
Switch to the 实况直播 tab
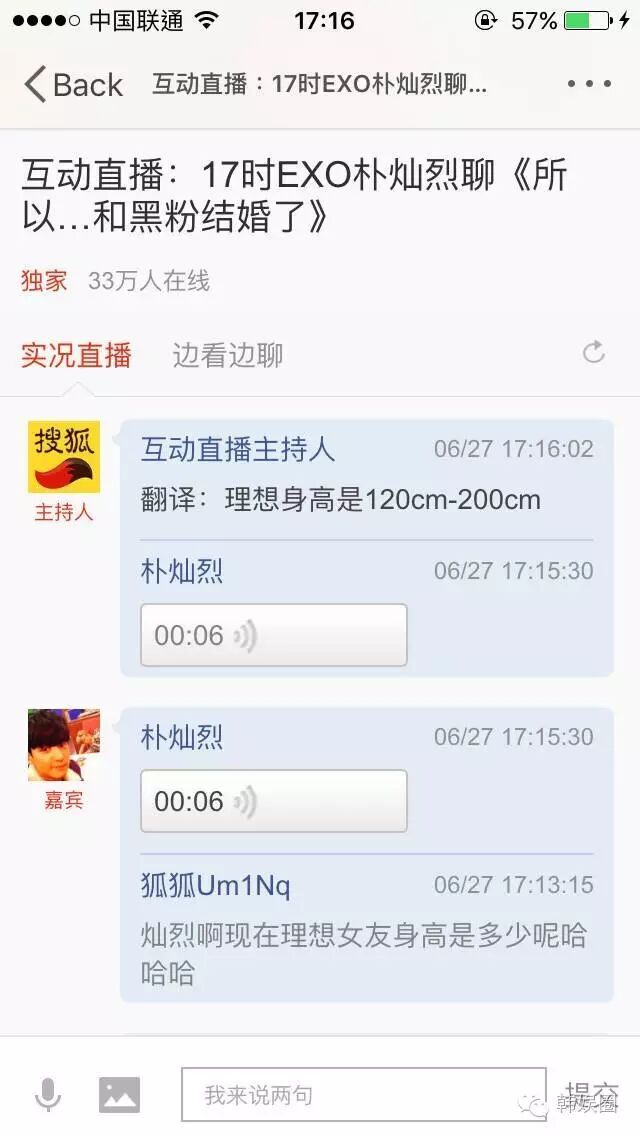click(x=76, y=355)
